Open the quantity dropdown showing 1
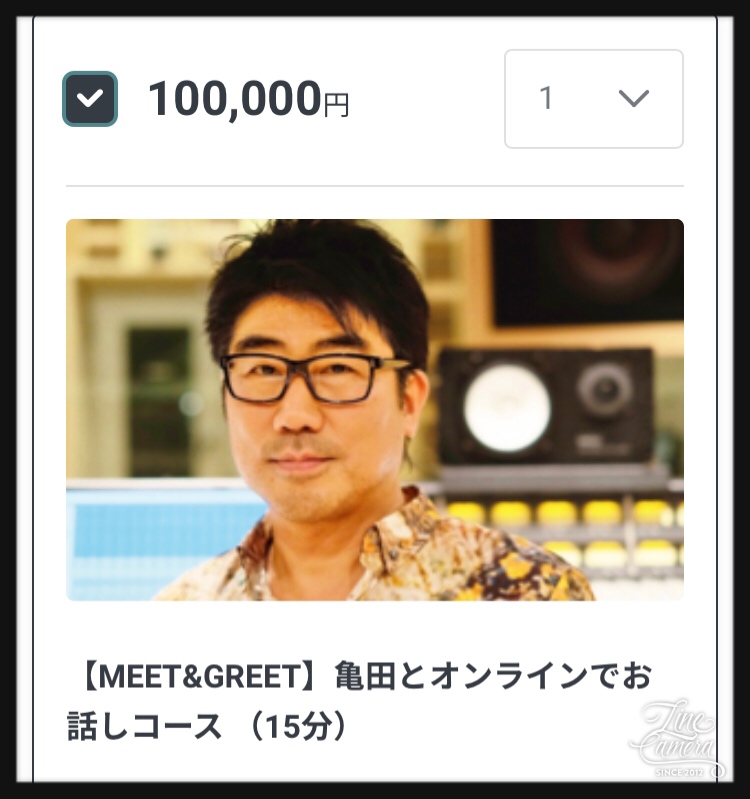The image size is (750, 799). (x=593, y=99)
